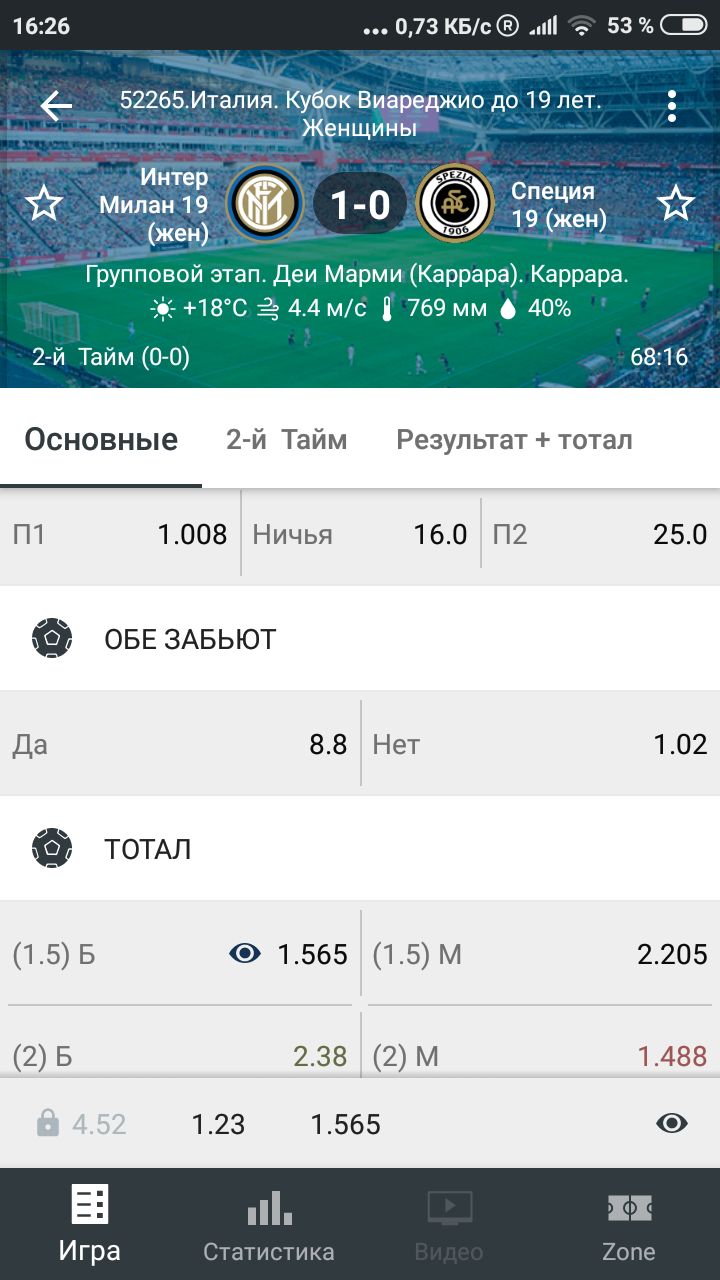Open the three-dot overflow menu

[x=672, y=105]
